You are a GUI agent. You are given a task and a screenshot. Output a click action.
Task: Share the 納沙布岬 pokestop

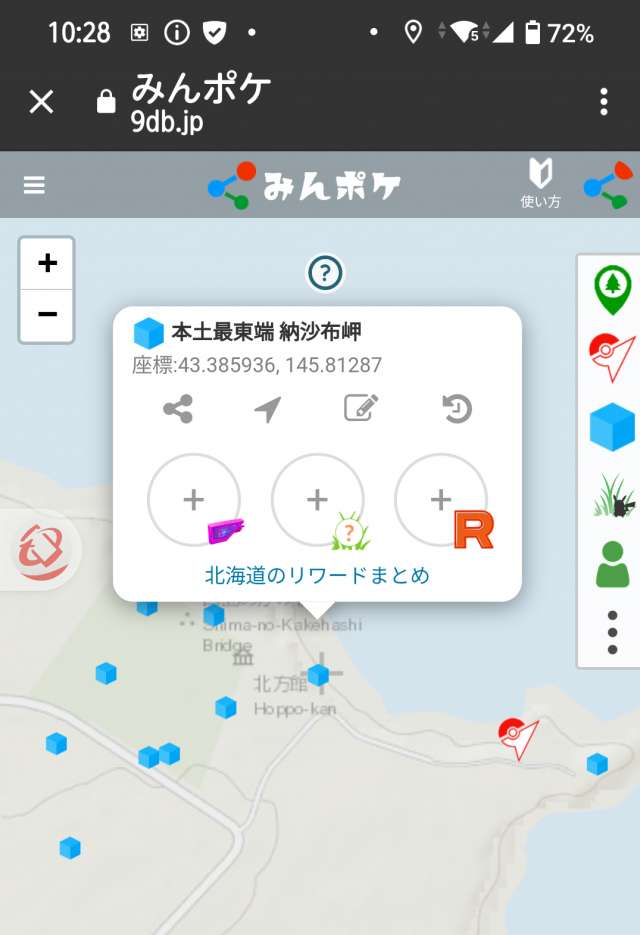(x=178, y=409)
